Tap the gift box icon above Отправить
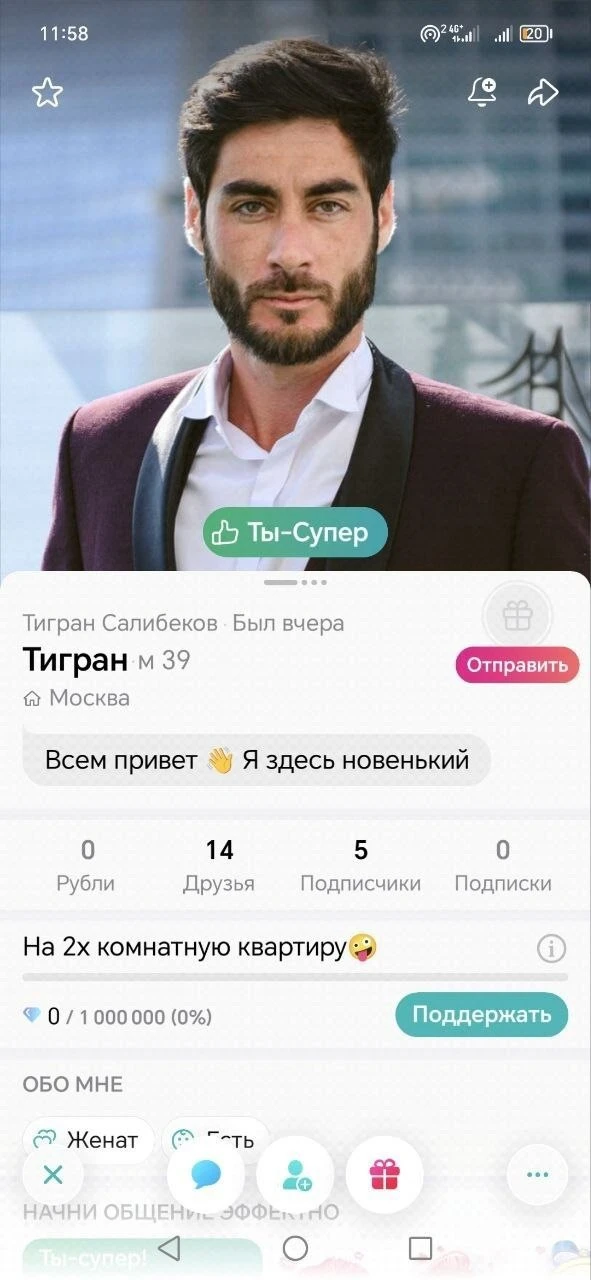 517,618
